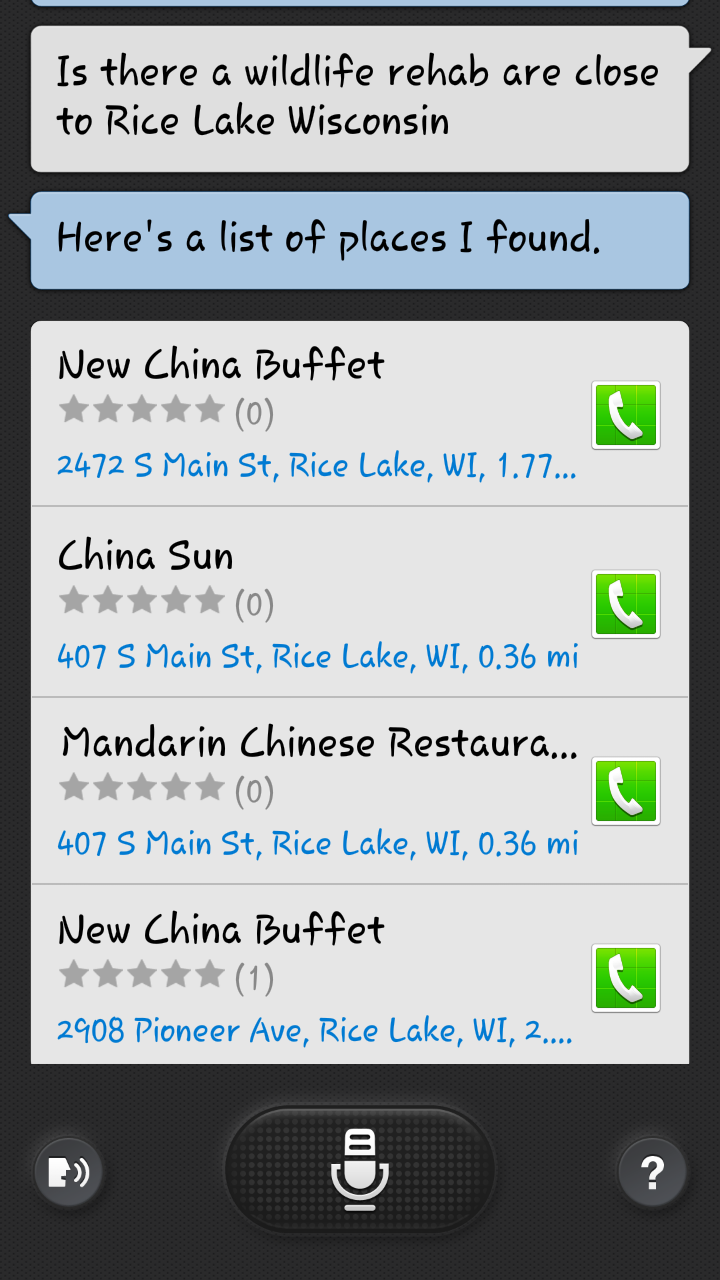Toggle the voice feedback speaker icon
The image size is (720, 1280).
tap(69, 1171)
